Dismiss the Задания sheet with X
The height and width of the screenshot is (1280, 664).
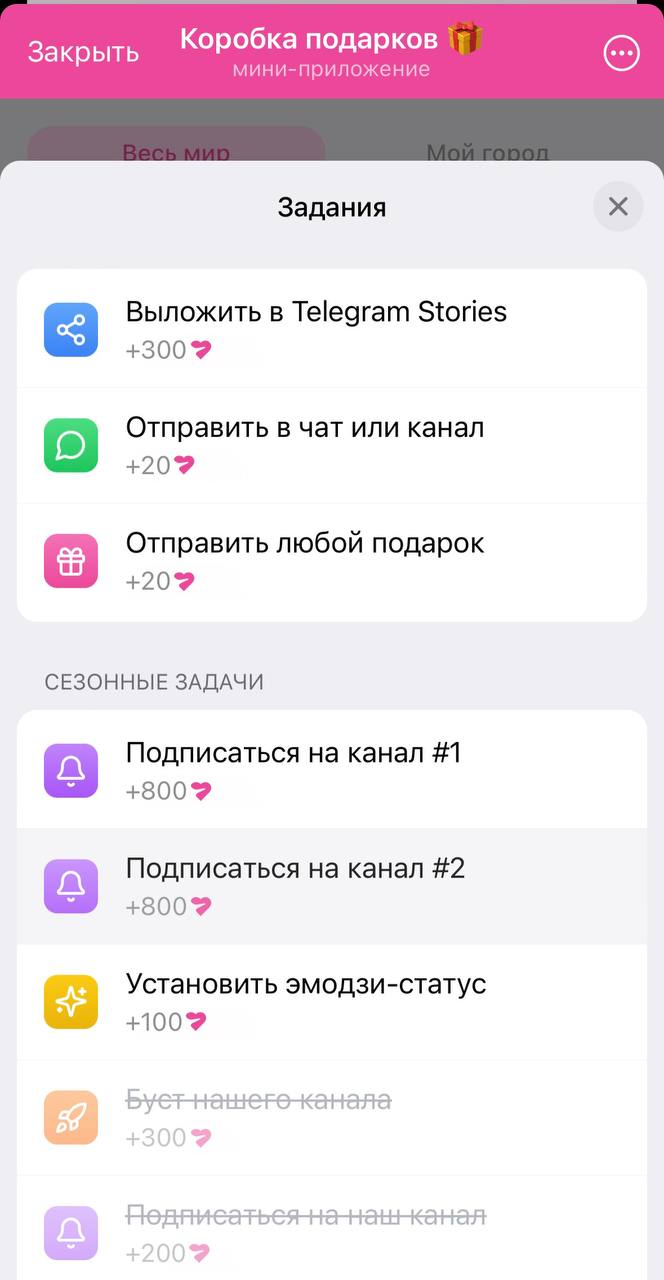[618, 207]
